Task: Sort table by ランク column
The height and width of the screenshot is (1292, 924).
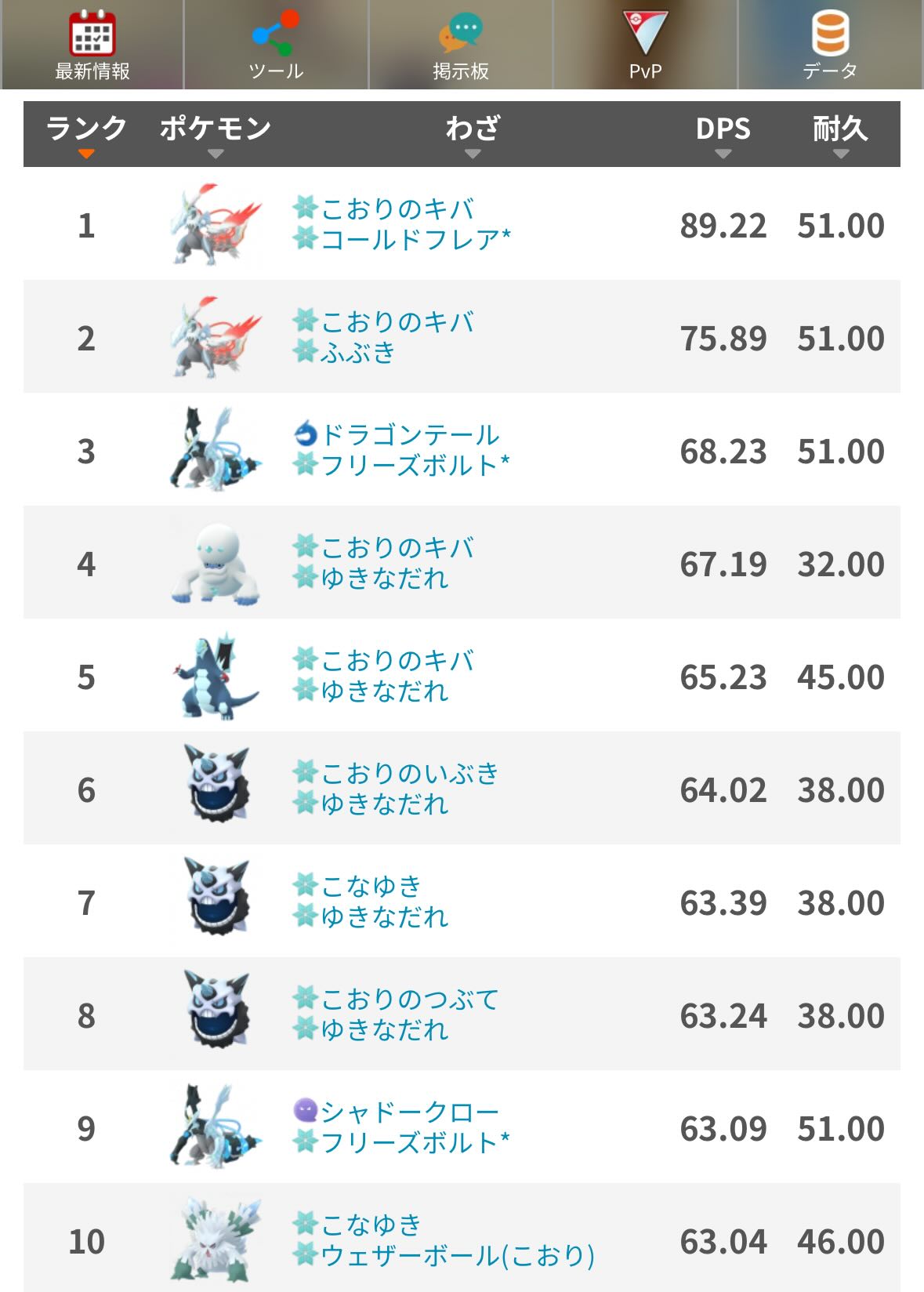Action: [86, 132]
